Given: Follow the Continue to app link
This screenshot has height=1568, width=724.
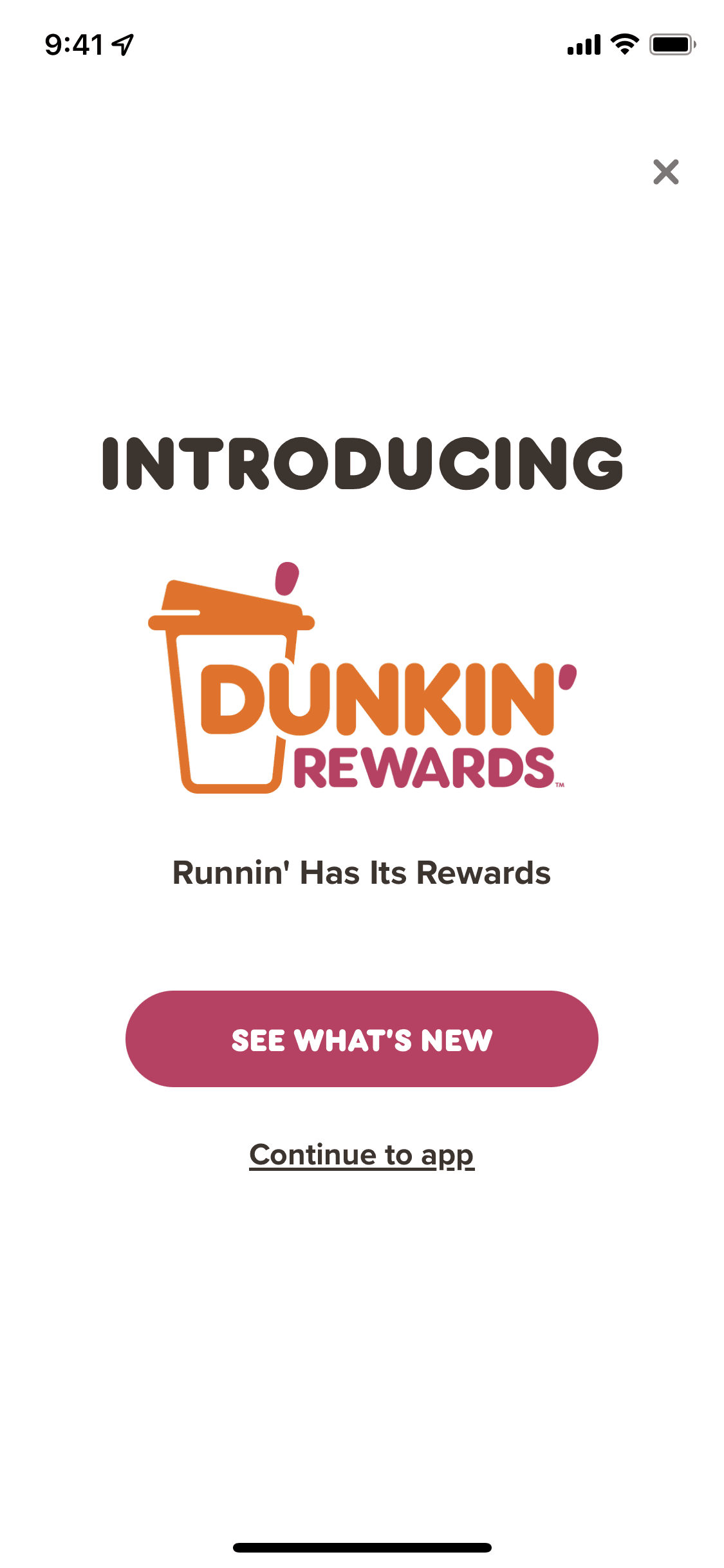Looking at the screenshot, I should point(362,1155).
